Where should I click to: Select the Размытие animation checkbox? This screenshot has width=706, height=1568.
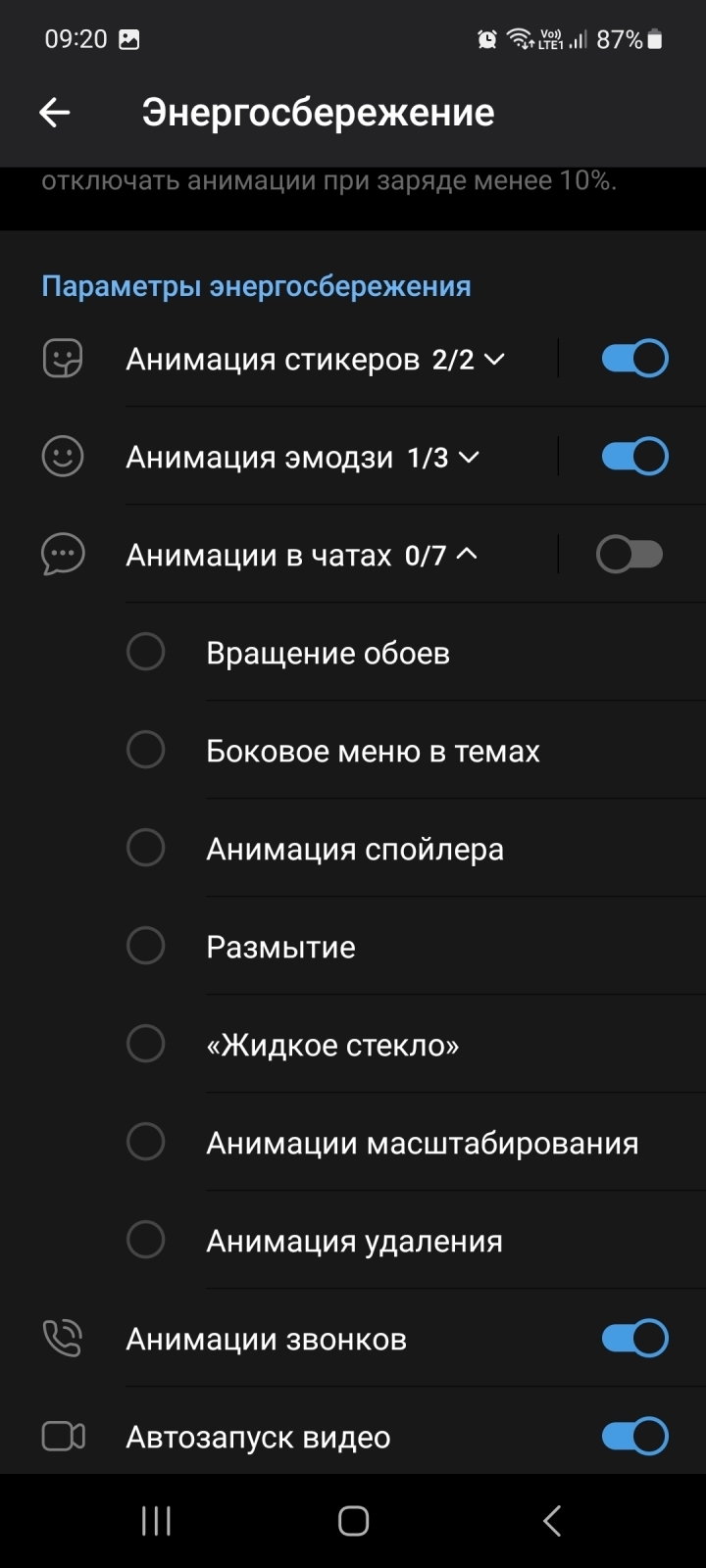(x=146, y=946)
